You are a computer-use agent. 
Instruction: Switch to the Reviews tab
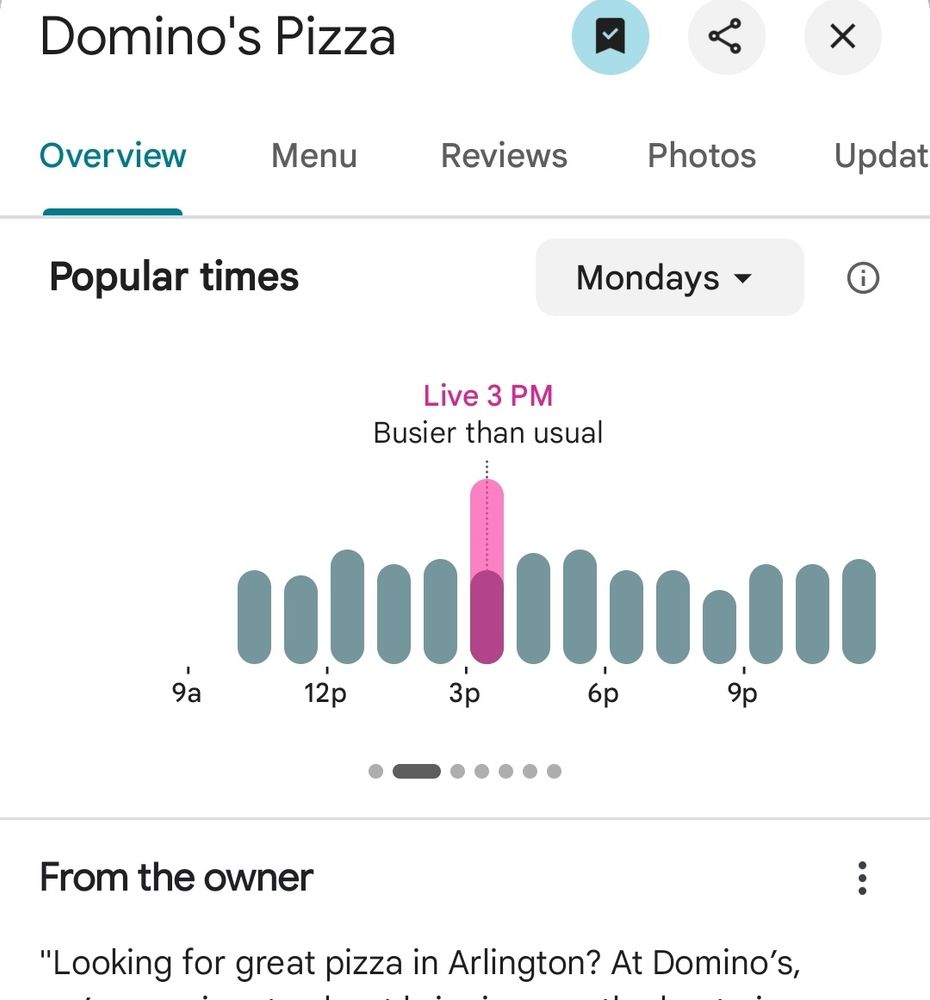504,156
